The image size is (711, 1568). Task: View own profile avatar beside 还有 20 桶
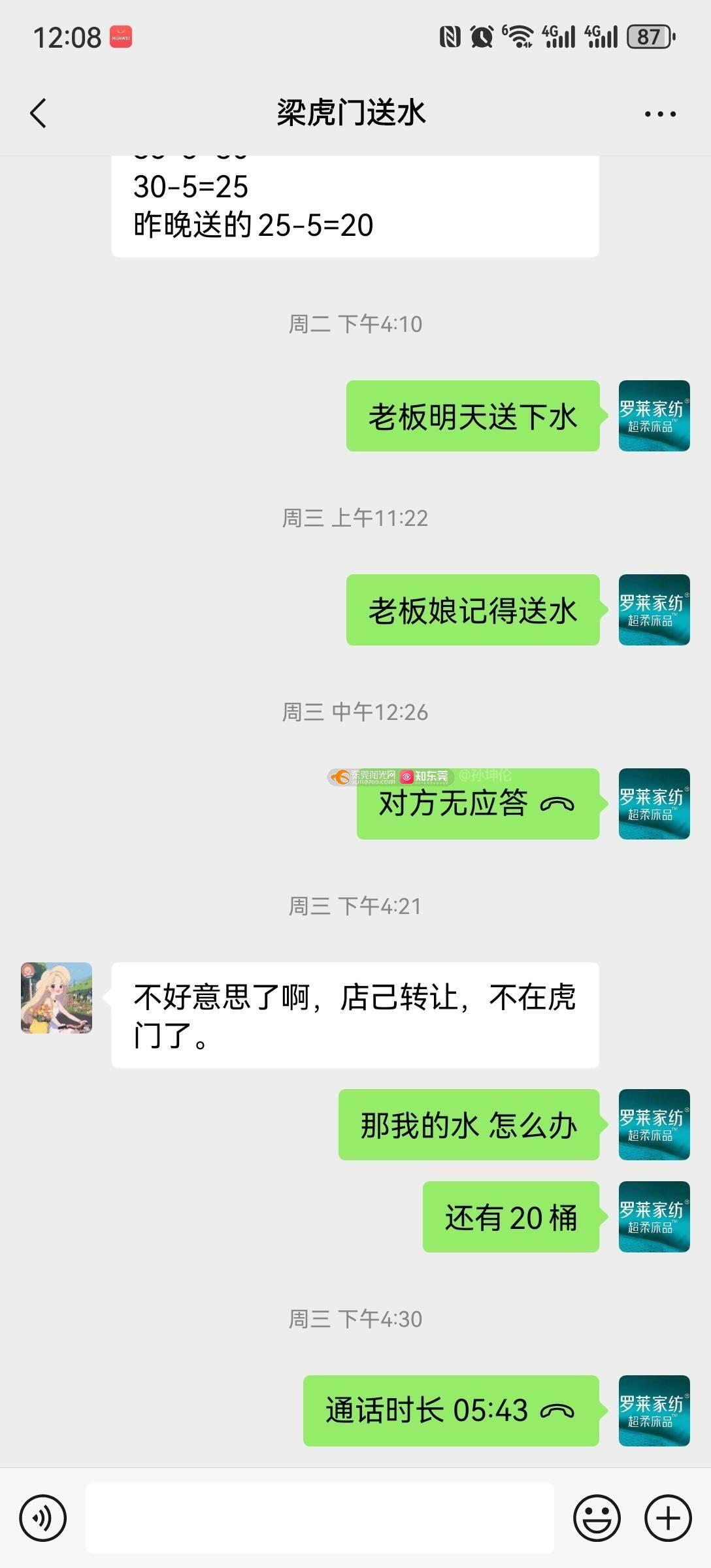coord(654,1217)
